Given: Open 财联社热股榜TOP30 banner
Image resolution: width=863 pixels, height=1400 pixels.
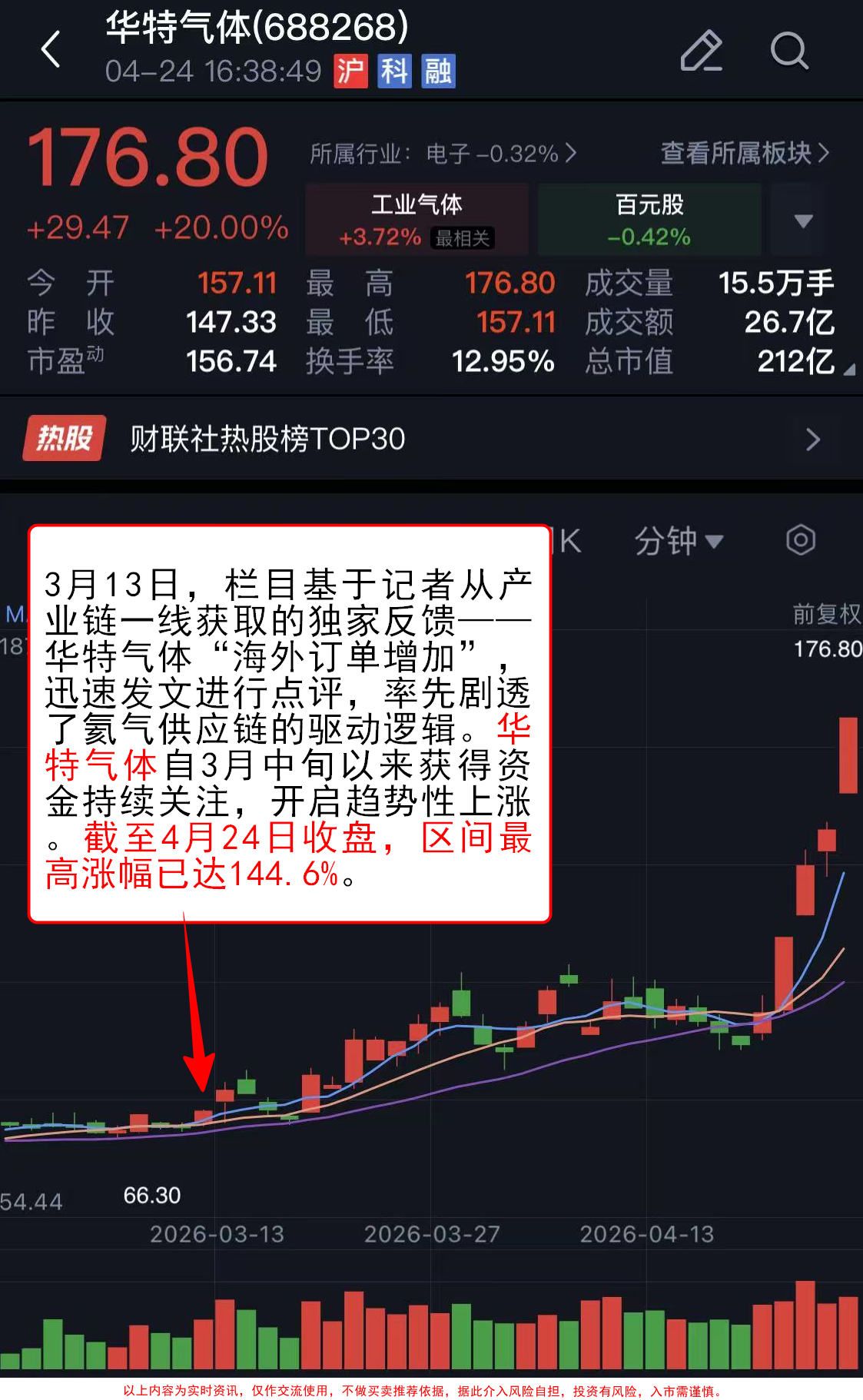Looking at the screenshot, I should pos(430,439).
